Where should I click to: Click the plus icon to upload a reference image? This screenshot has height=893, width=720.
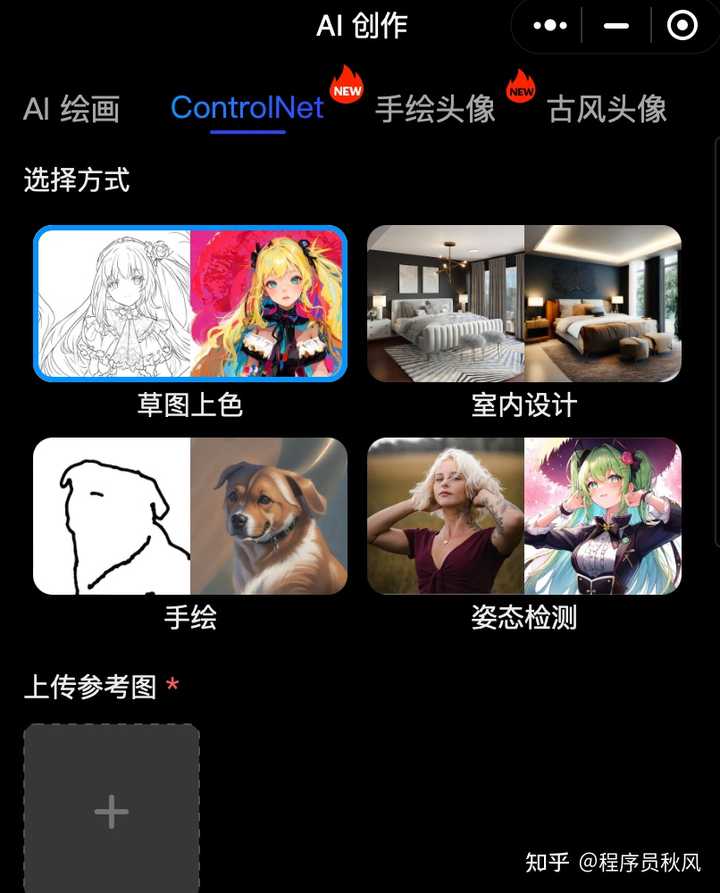point(111,812)
